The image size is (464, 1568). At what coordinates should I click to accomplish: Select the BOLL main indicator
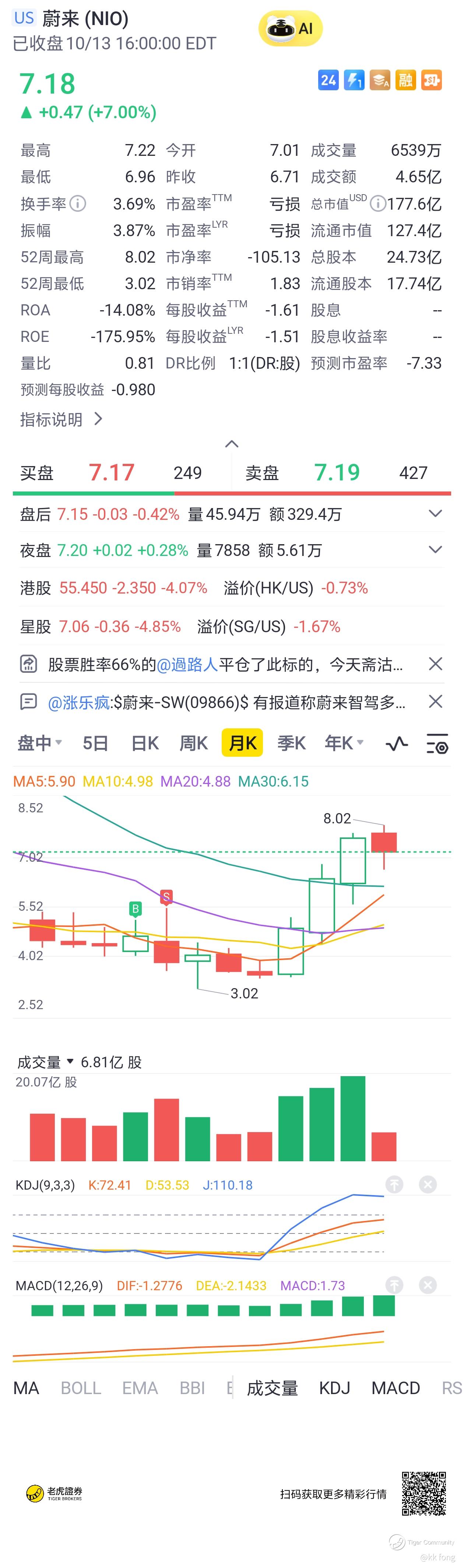coord(81,1388)
